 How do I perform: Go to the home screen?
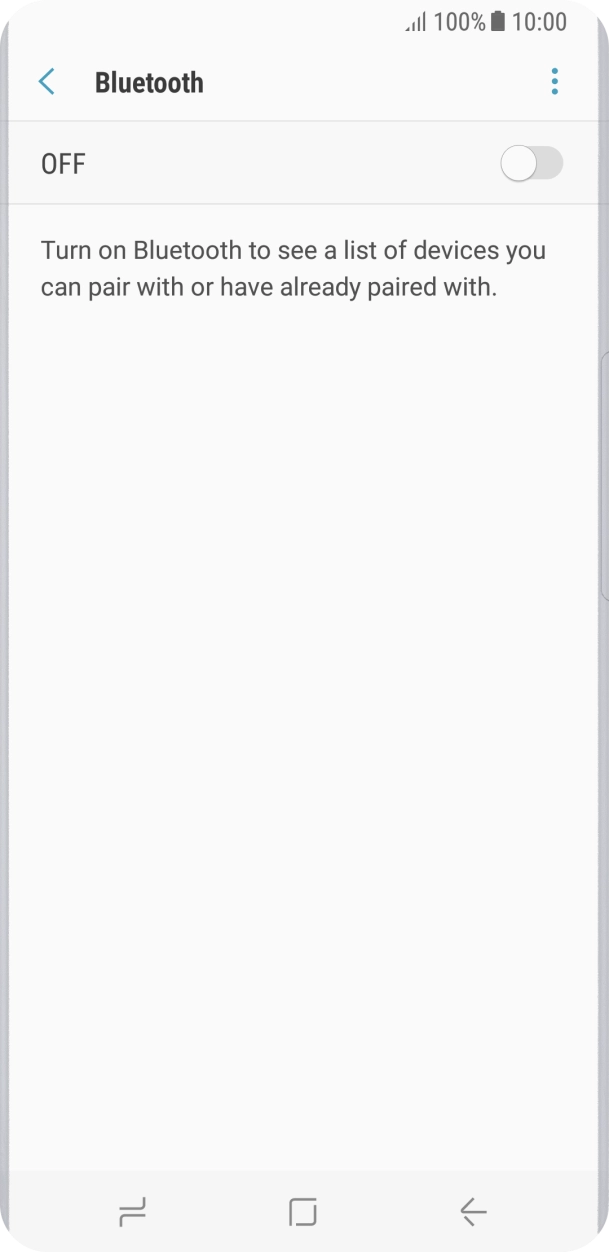pyautogui.click(x=303, y=1212)
